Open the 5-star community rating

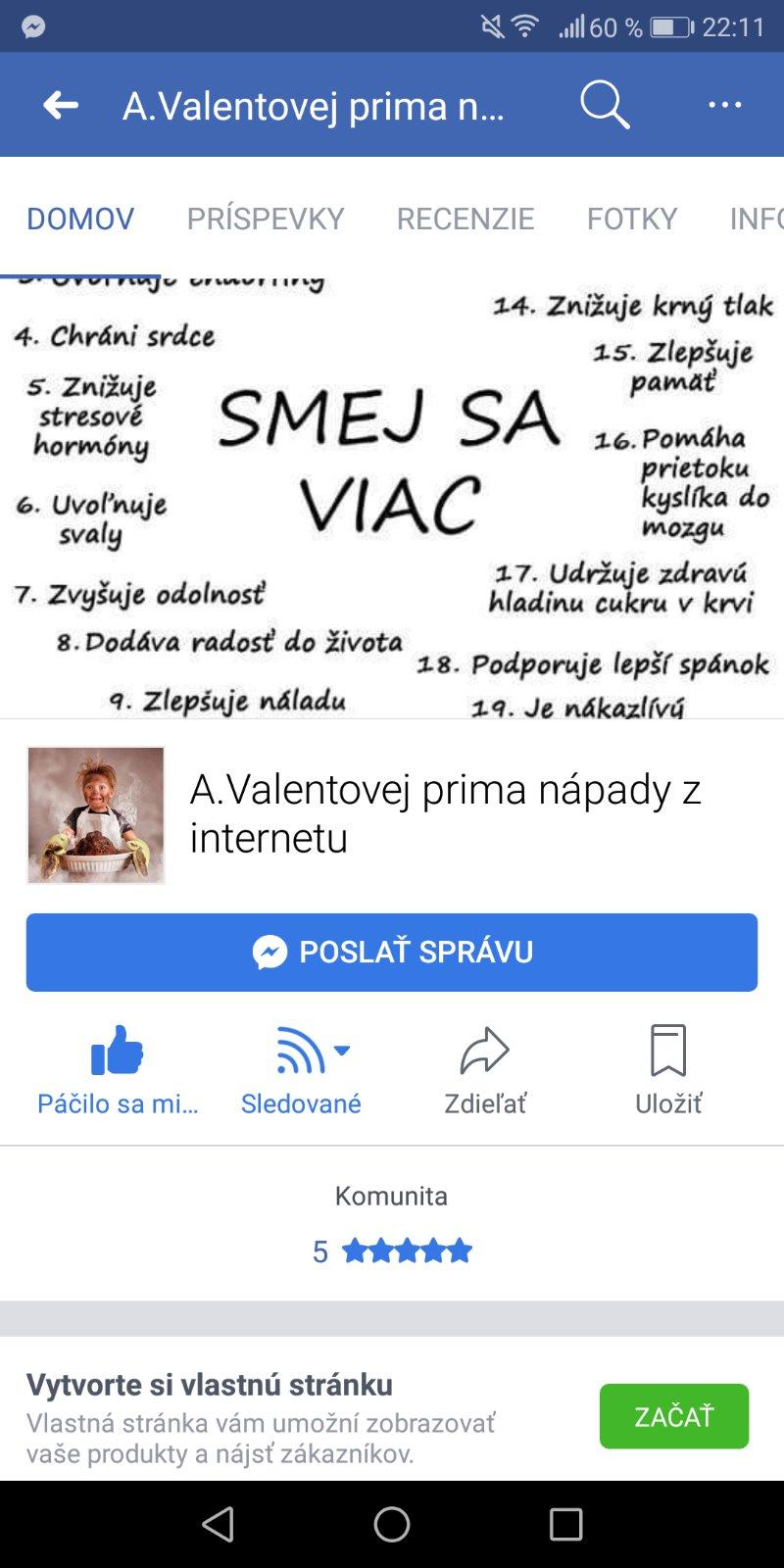(x=392, y=1250)
